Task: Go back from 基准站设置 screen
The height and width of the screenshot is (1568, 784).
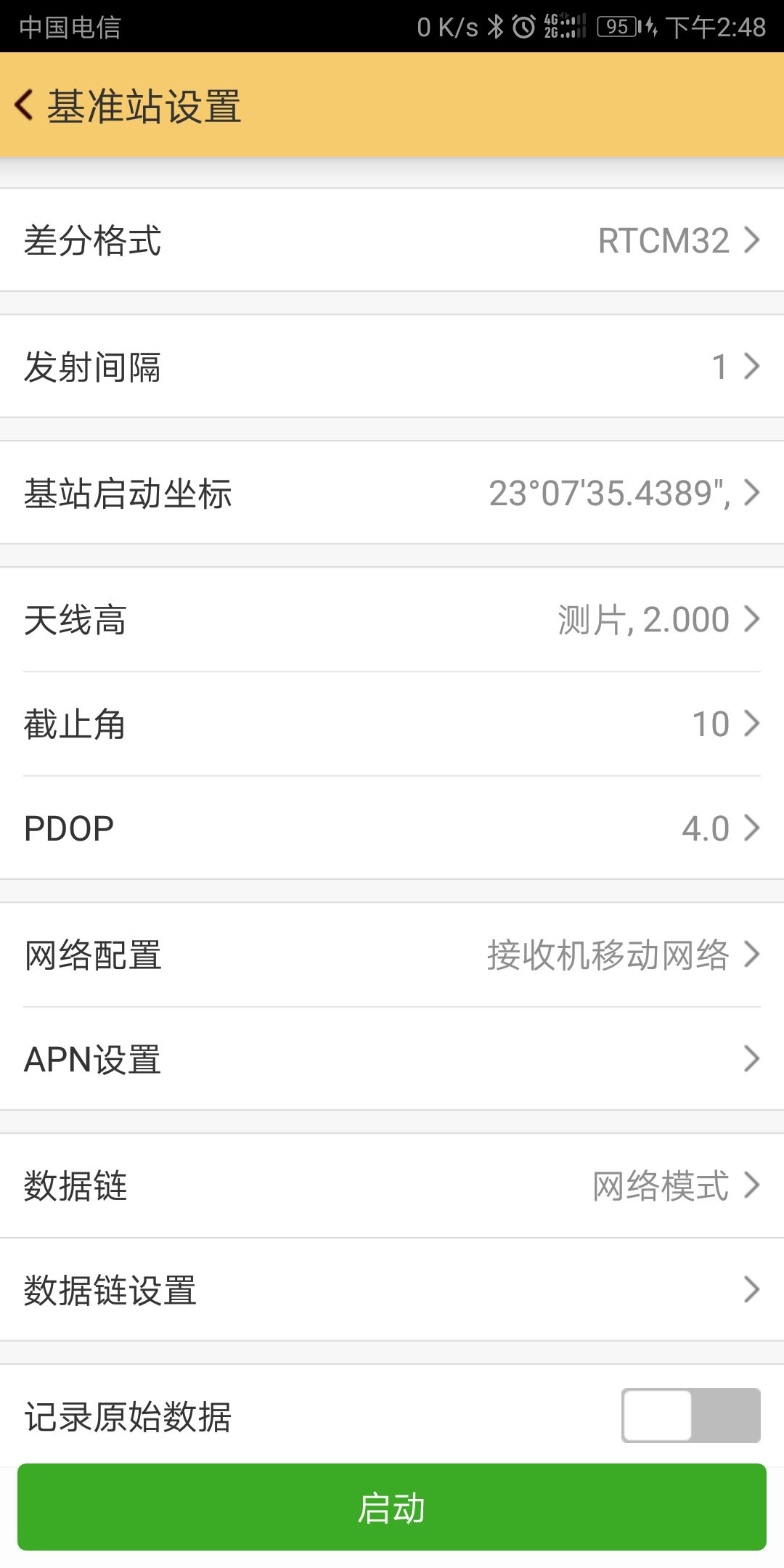Action: [x=25, y=105]
